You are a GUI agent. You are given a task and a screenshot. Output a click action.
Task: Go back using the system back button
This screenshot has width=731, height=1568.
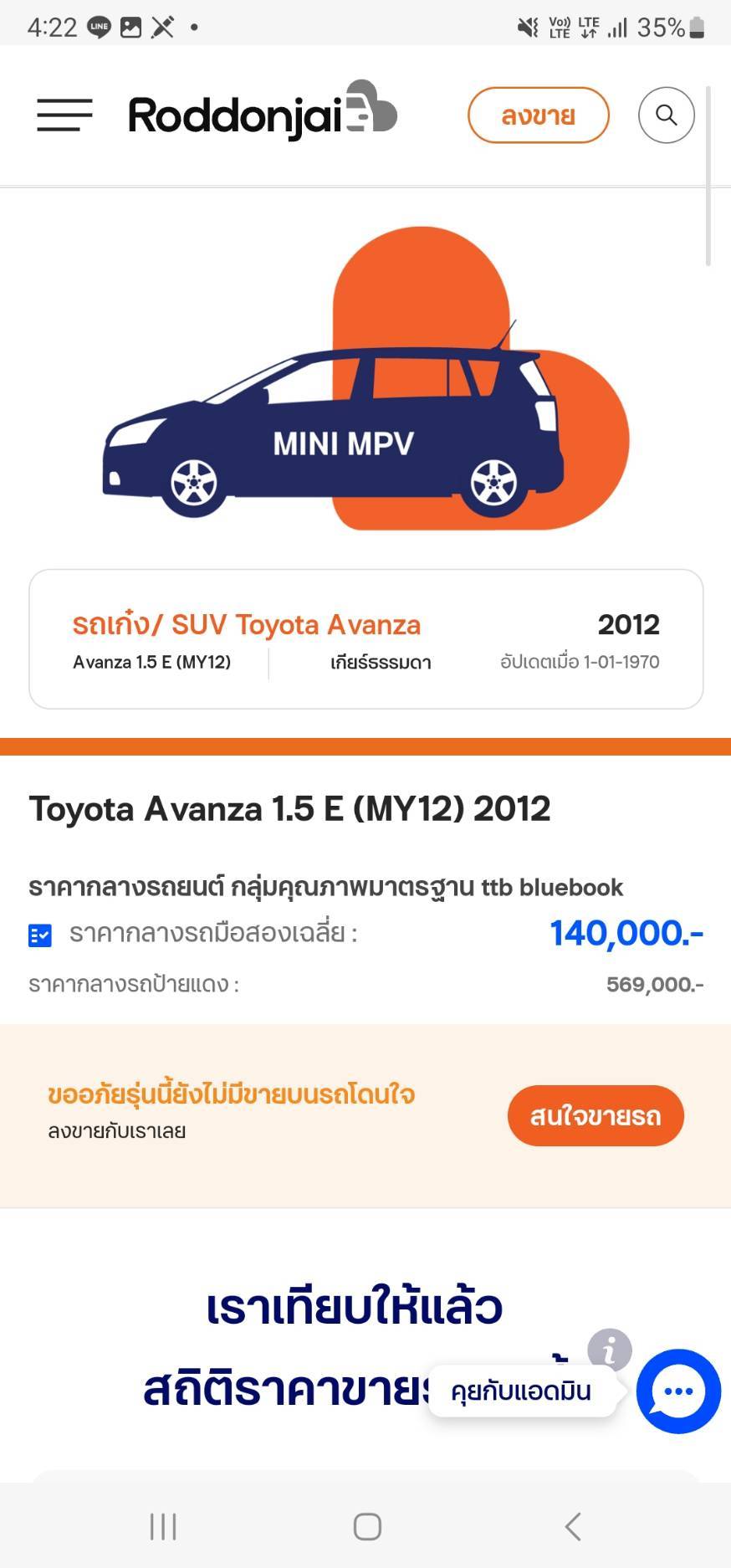coord(573,1525)
